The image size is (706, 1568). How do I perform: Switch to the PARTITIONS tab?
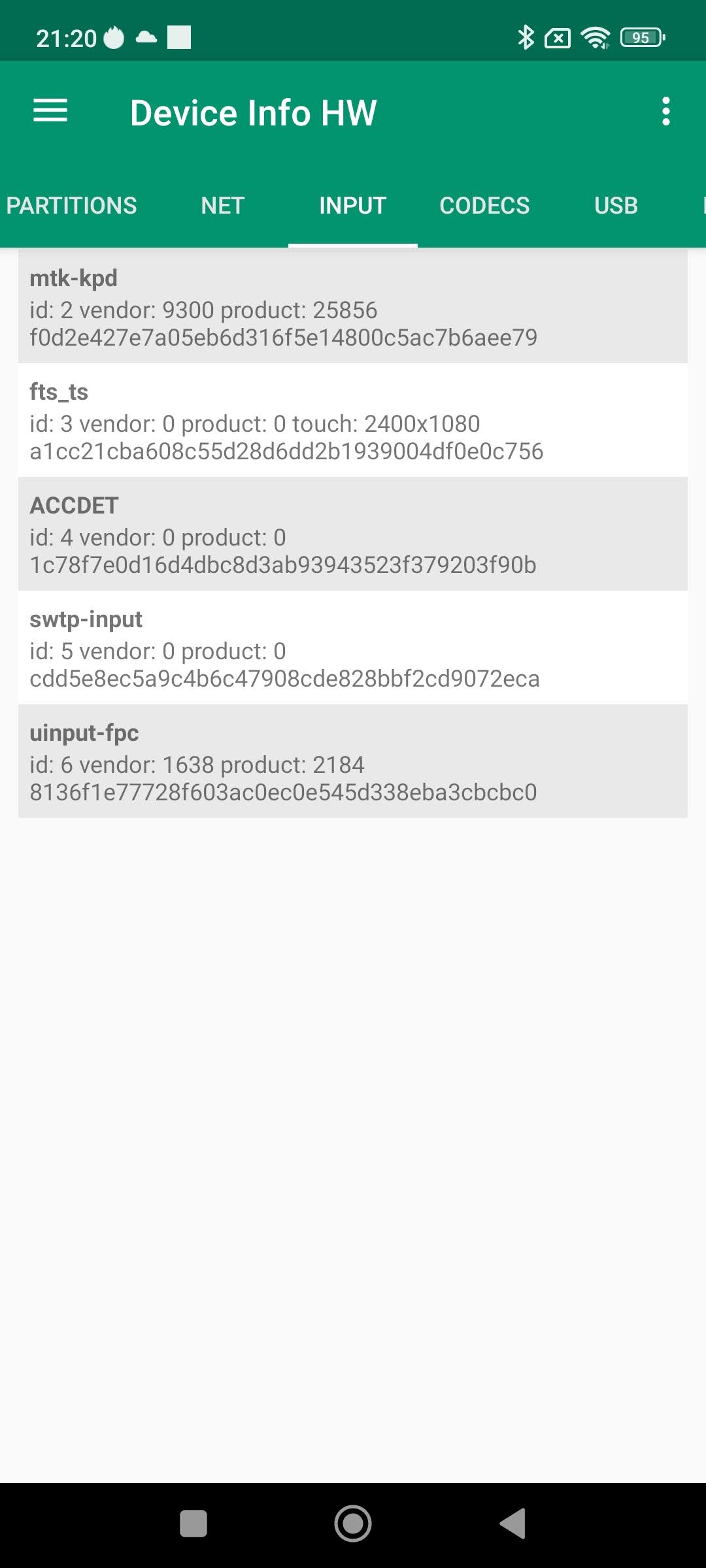[72, 206]
